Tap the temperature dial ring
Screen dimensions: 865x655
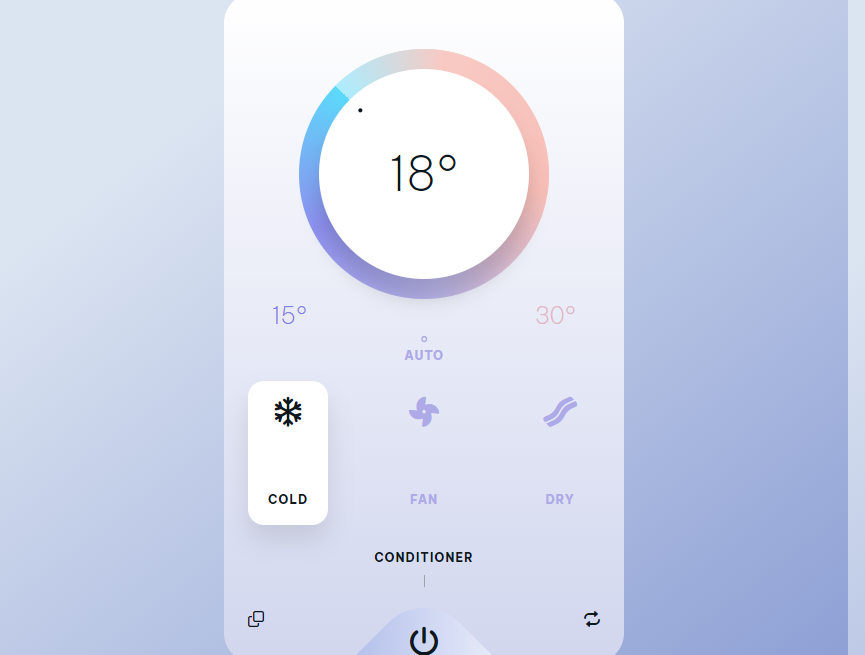[538, 174]
